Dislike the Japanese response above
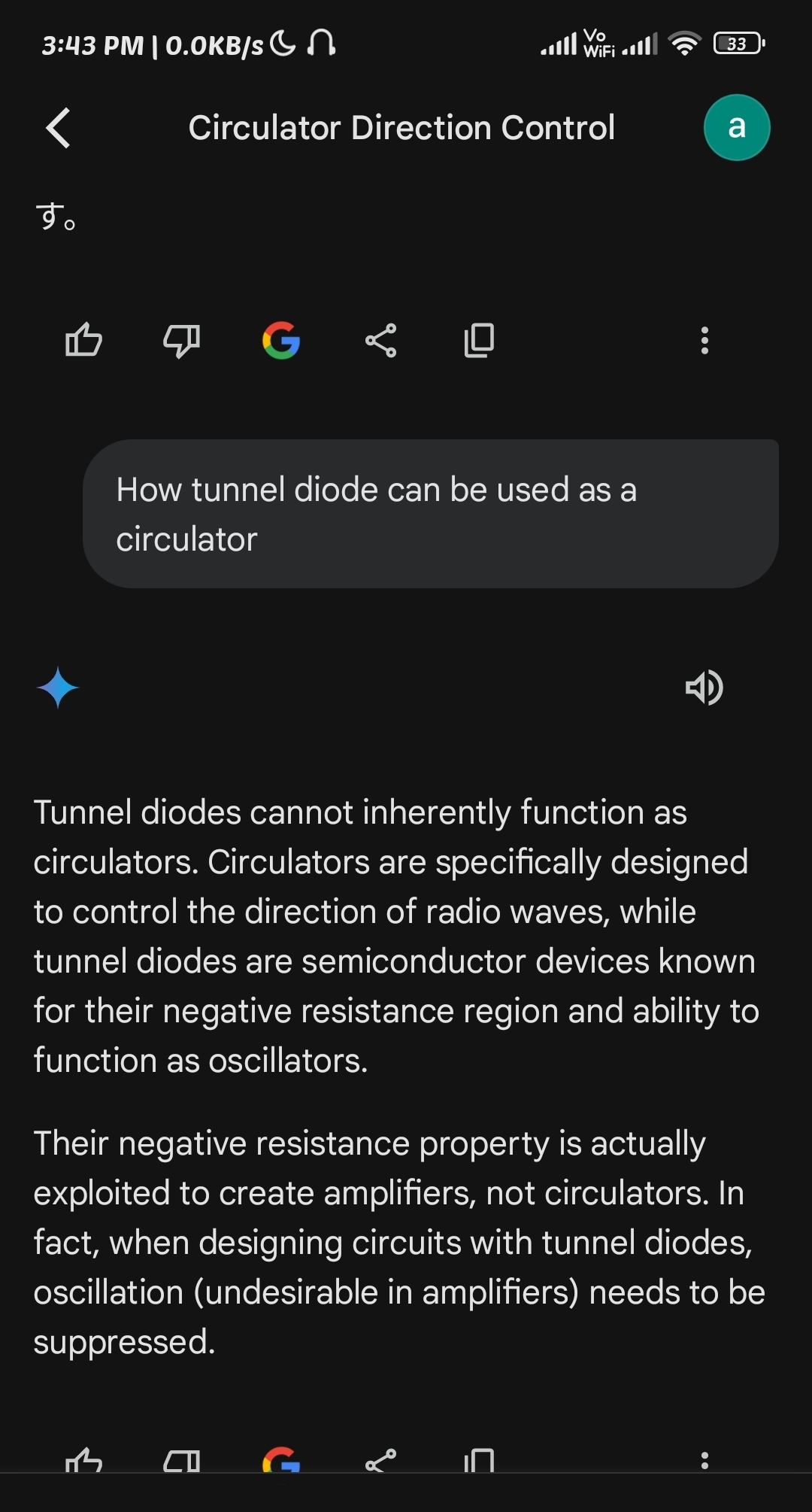This screenshot has height=1512, width=812. [182, 341]
